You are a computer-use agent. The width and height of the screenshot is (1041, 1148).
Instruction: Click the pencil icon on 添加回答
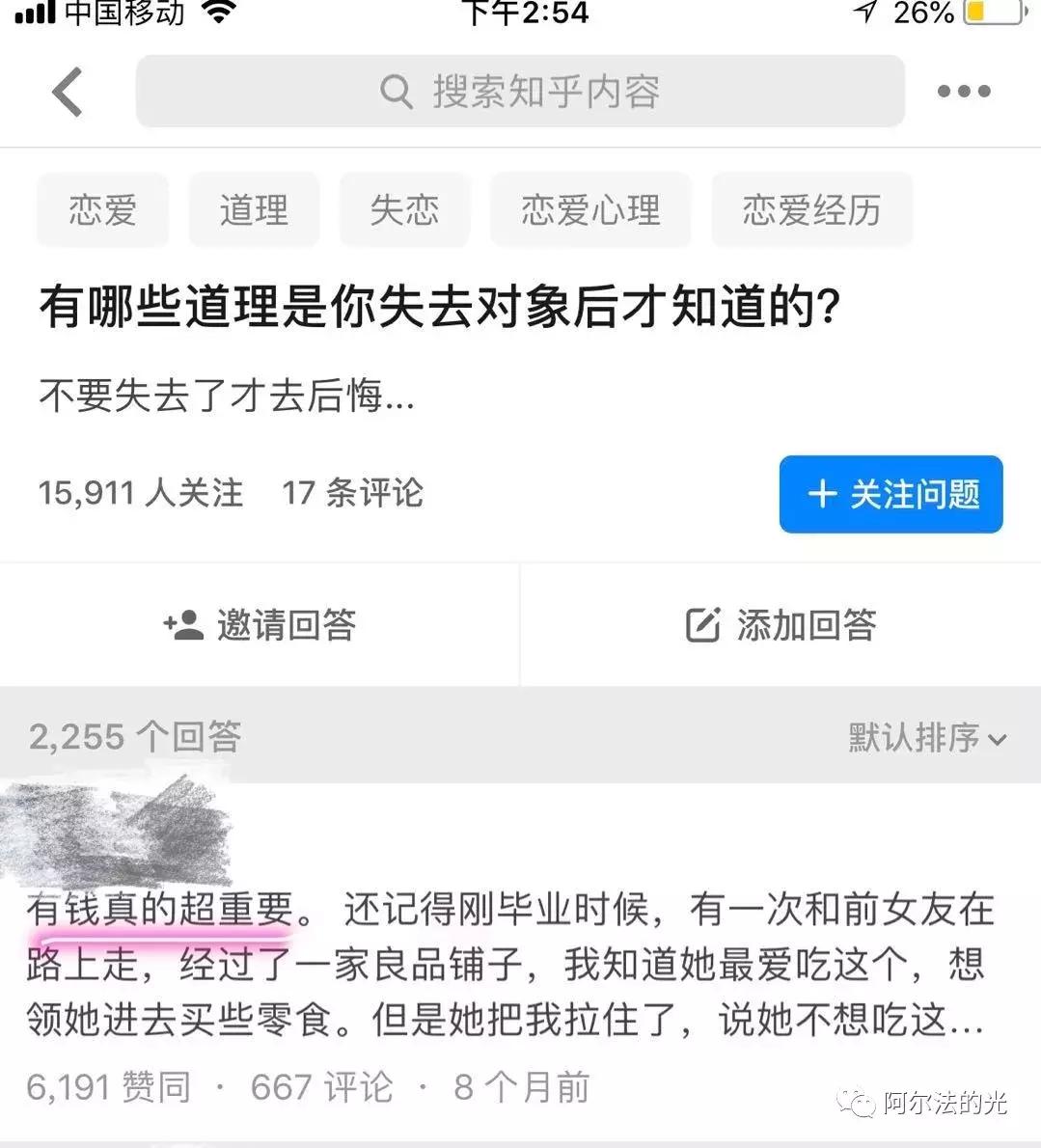[700, 624]
